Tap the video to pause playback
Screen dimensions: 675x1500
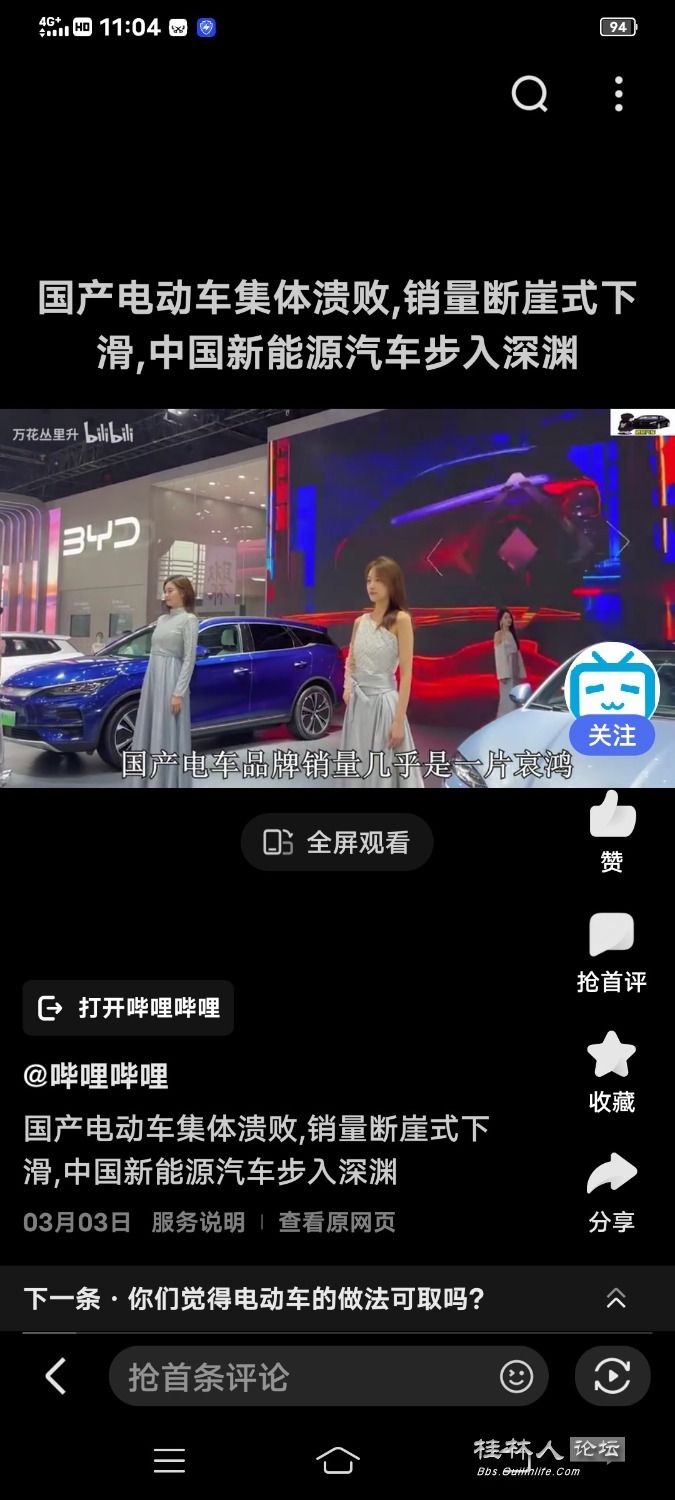(x=300, y=600)
